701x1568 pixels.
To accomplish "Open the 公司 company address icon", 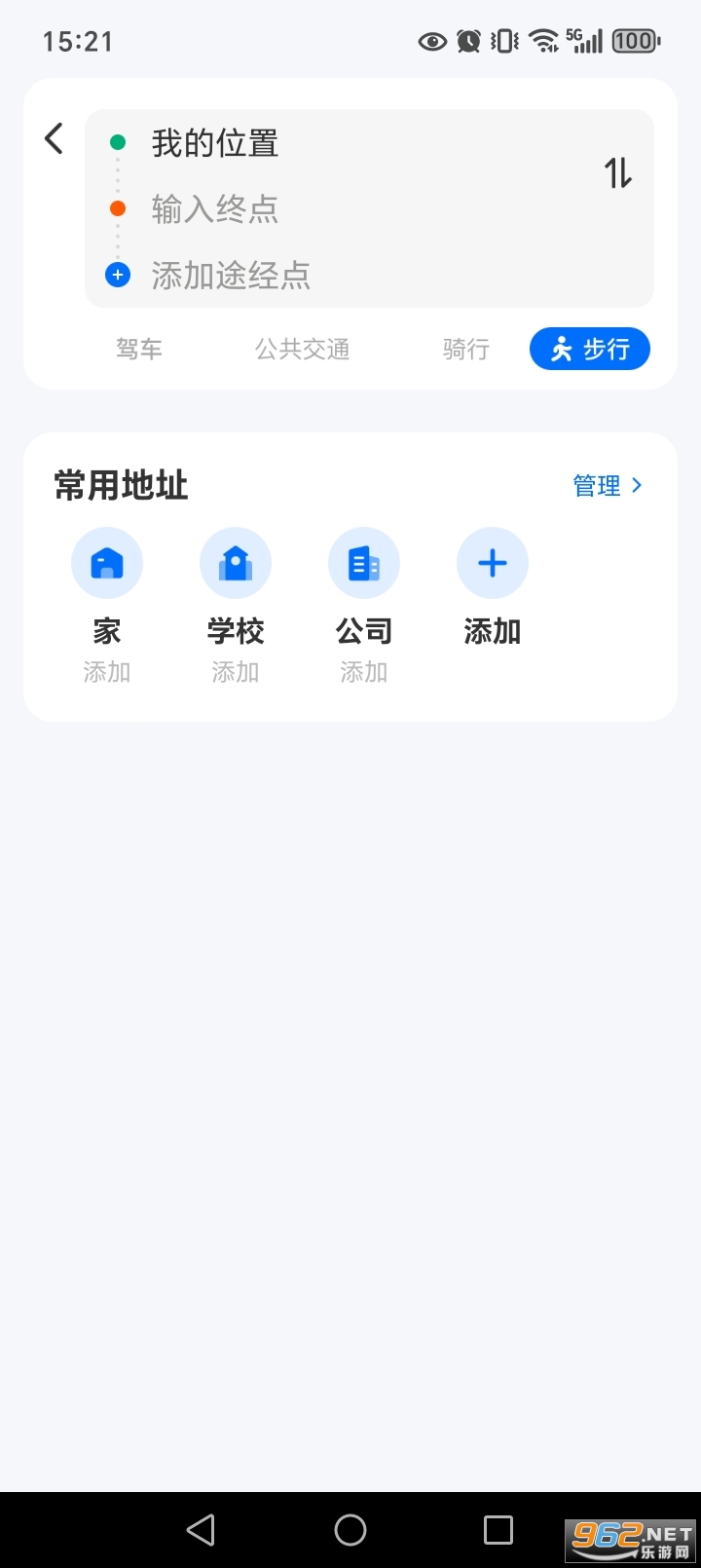I will [x=363, y=562].
